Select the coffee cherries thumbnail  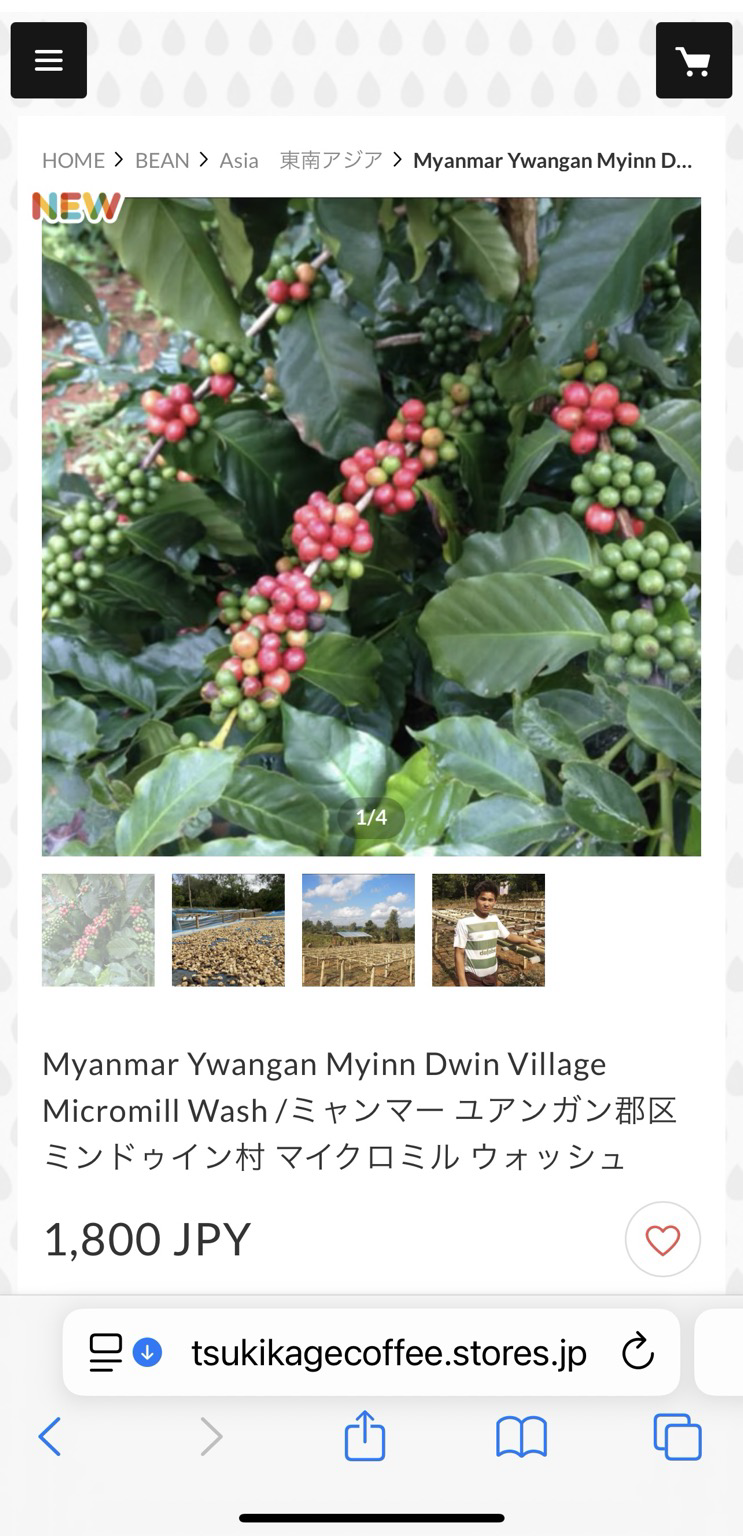[x=98, y=930]
